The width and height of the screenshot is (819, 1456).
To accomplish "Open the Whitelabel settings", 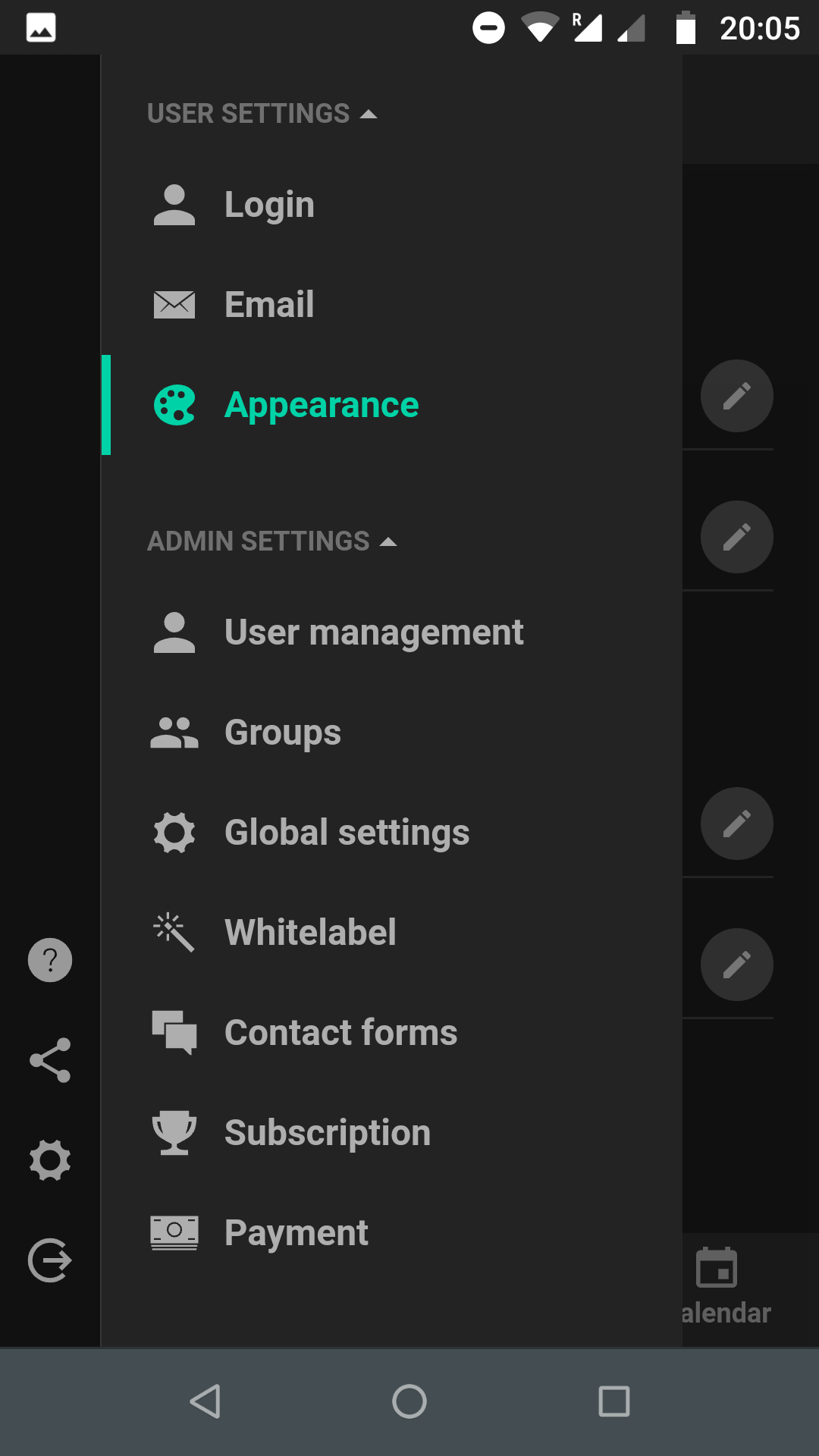I will pos(310,933).
